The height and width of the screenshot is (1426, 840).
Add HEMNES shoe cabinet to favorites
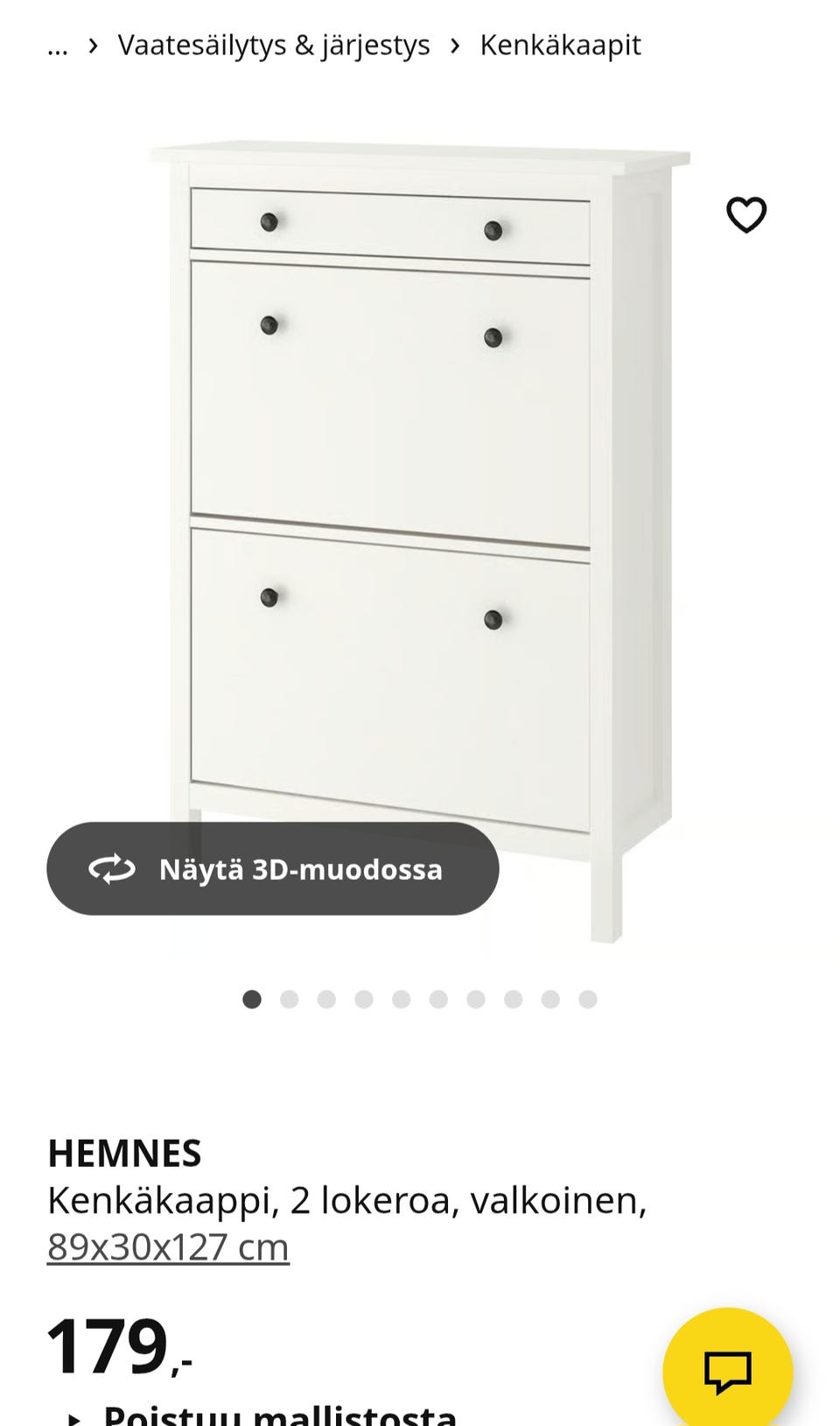coord(745,214)
